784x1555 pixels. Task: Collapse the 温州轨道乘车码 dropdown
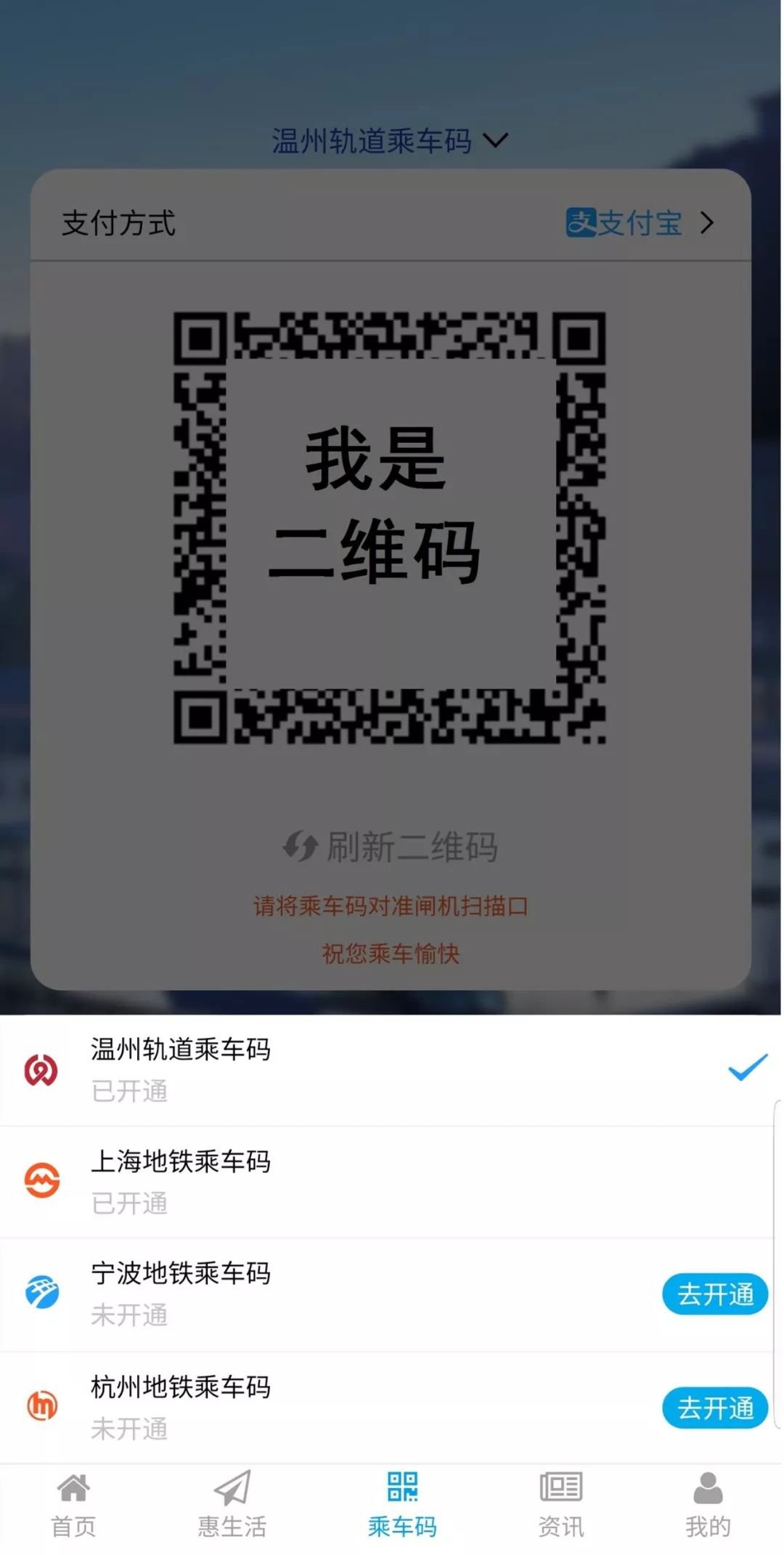pos(390,140)
